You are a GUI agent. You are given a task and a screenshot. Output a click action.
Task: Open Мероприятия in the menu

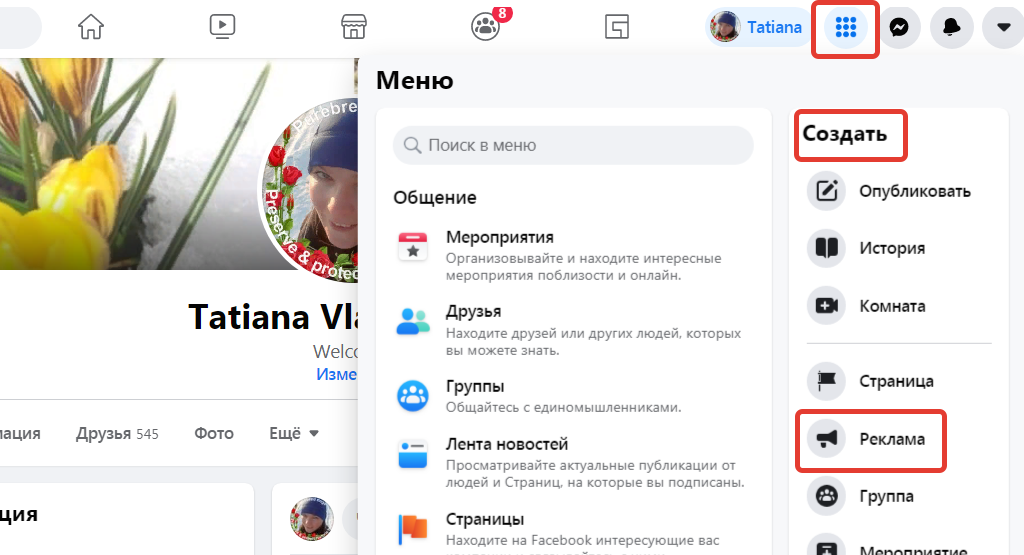click(x=500, y=238)
